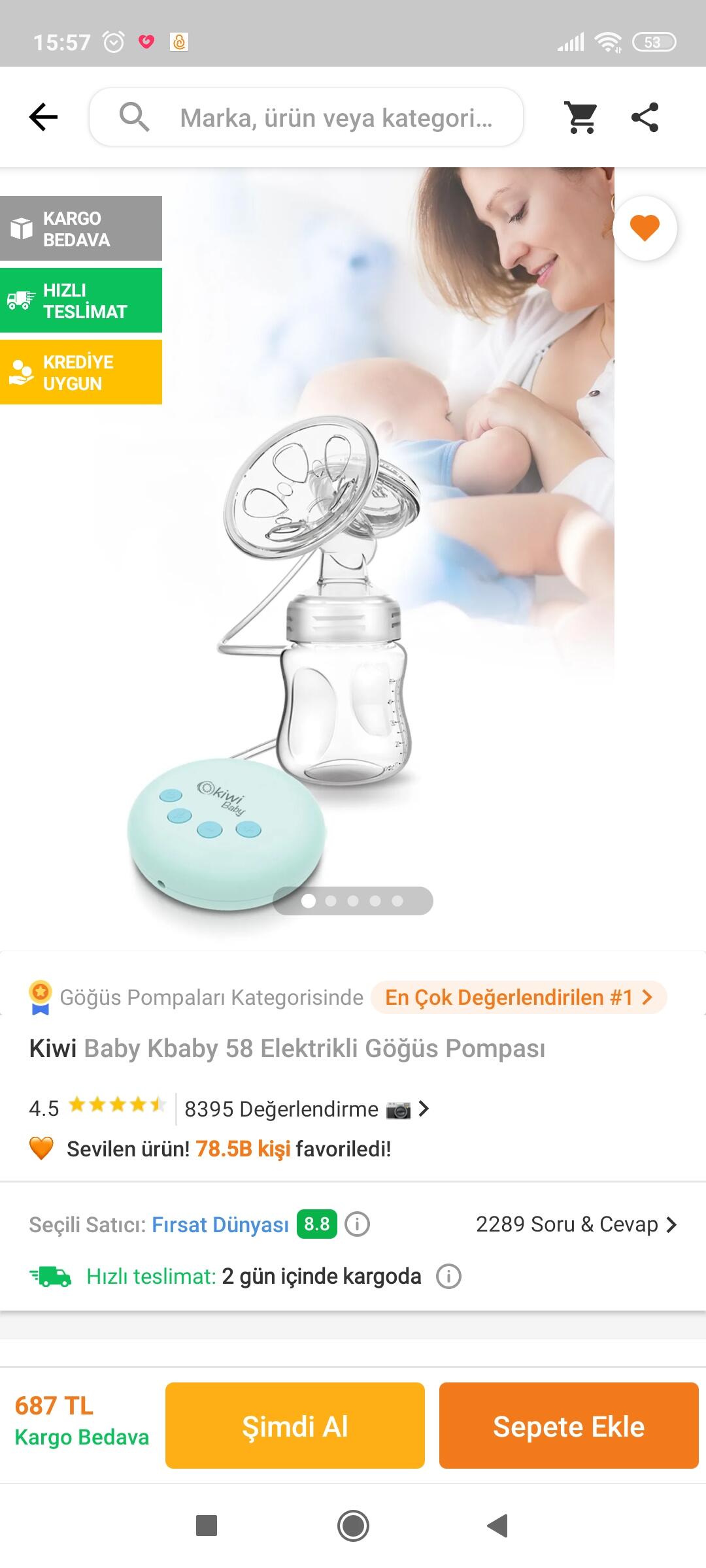Screen dimensions: 706x1568
Task: Tap the system home button
Action: tap(353, 1526)
